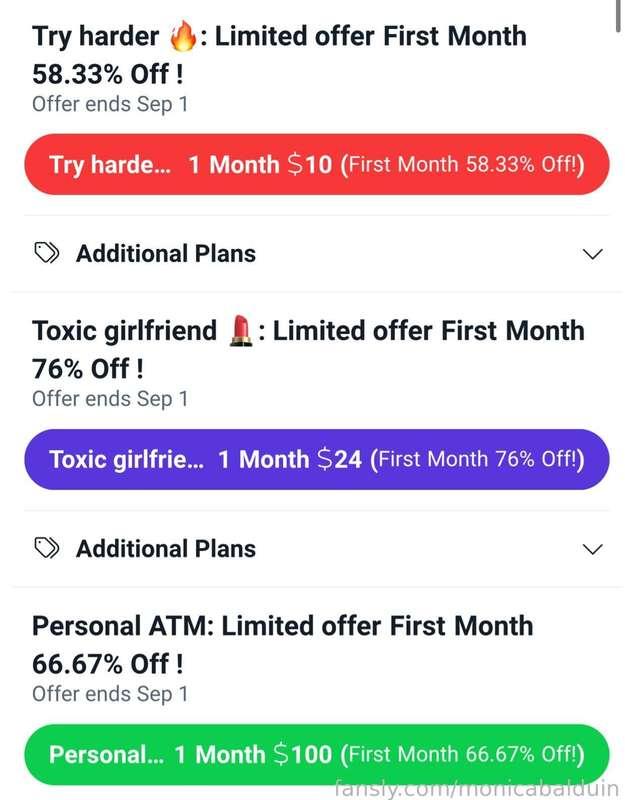The width and height of the screenshot is (625, 800).
Task: Subscribe to Try harder for $10
Action: coord(316,164)
